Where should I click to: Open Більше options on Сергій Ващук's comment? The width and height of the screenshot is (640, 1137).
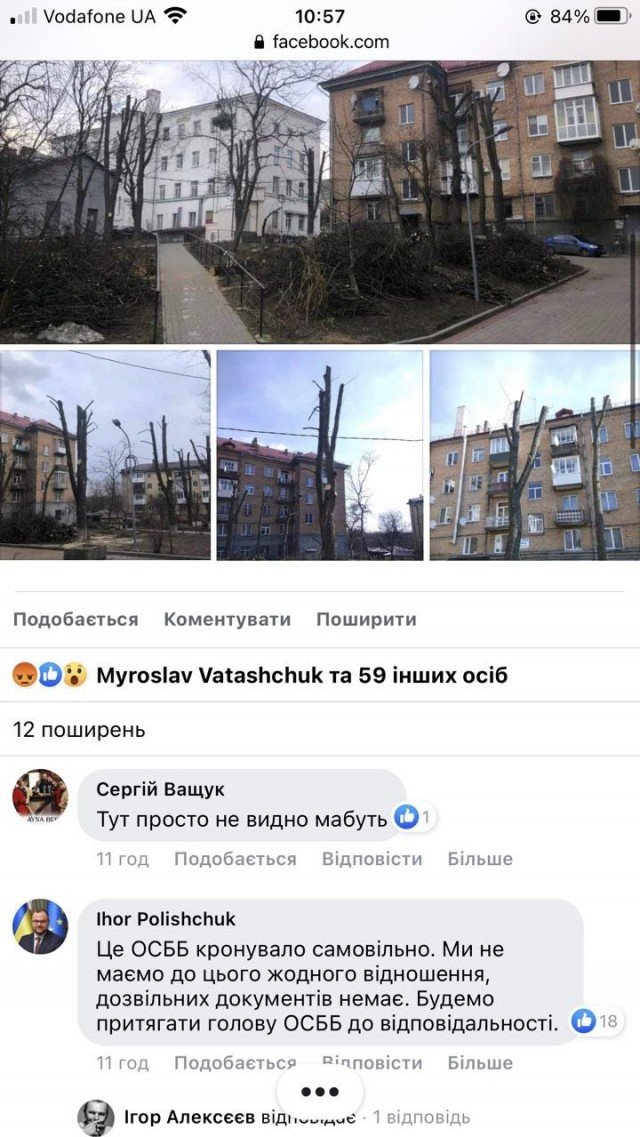point(480,859)
